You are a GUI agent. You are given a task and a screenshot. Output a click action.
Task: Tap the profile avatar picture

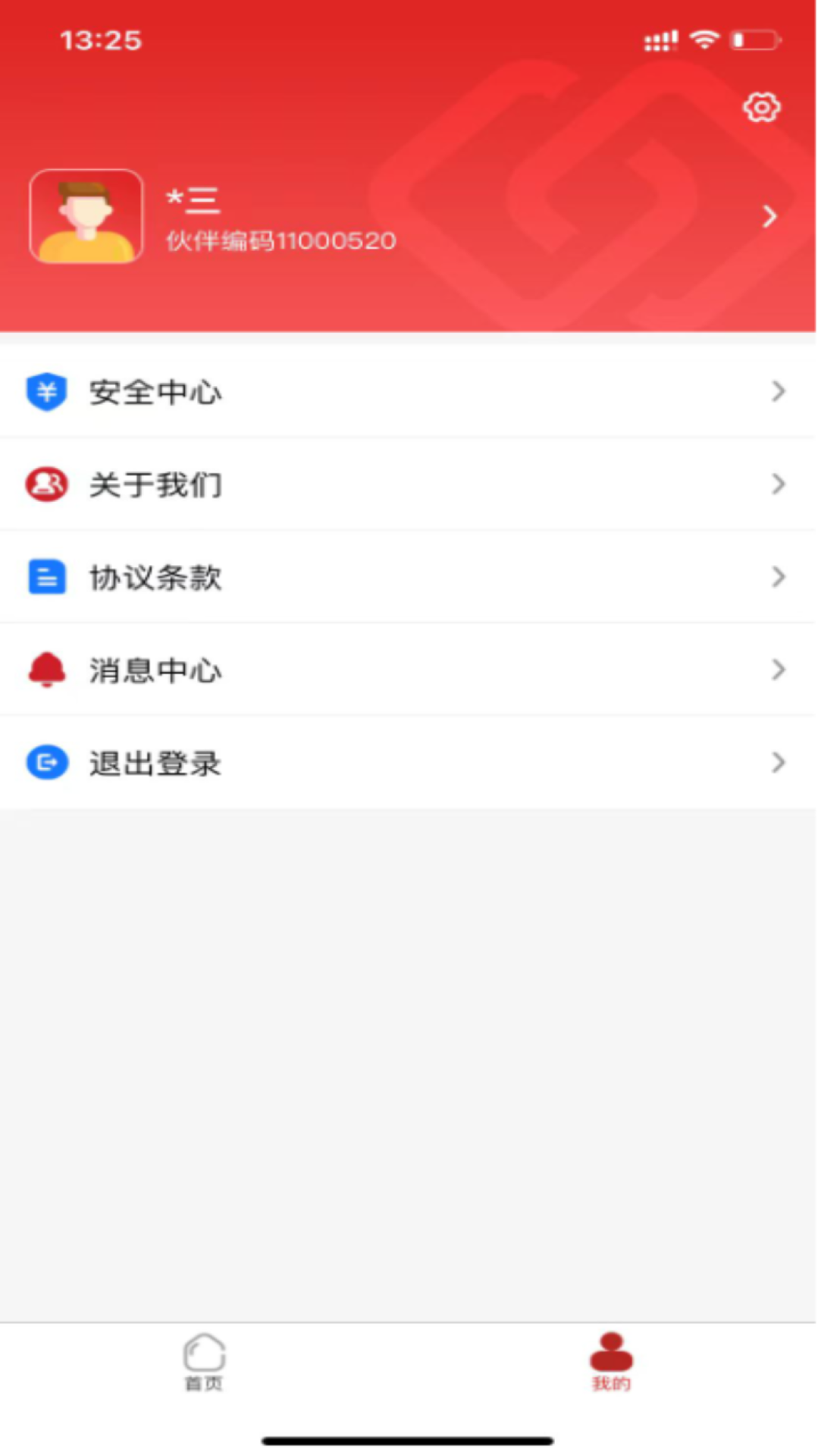click(x=86, y=217)
